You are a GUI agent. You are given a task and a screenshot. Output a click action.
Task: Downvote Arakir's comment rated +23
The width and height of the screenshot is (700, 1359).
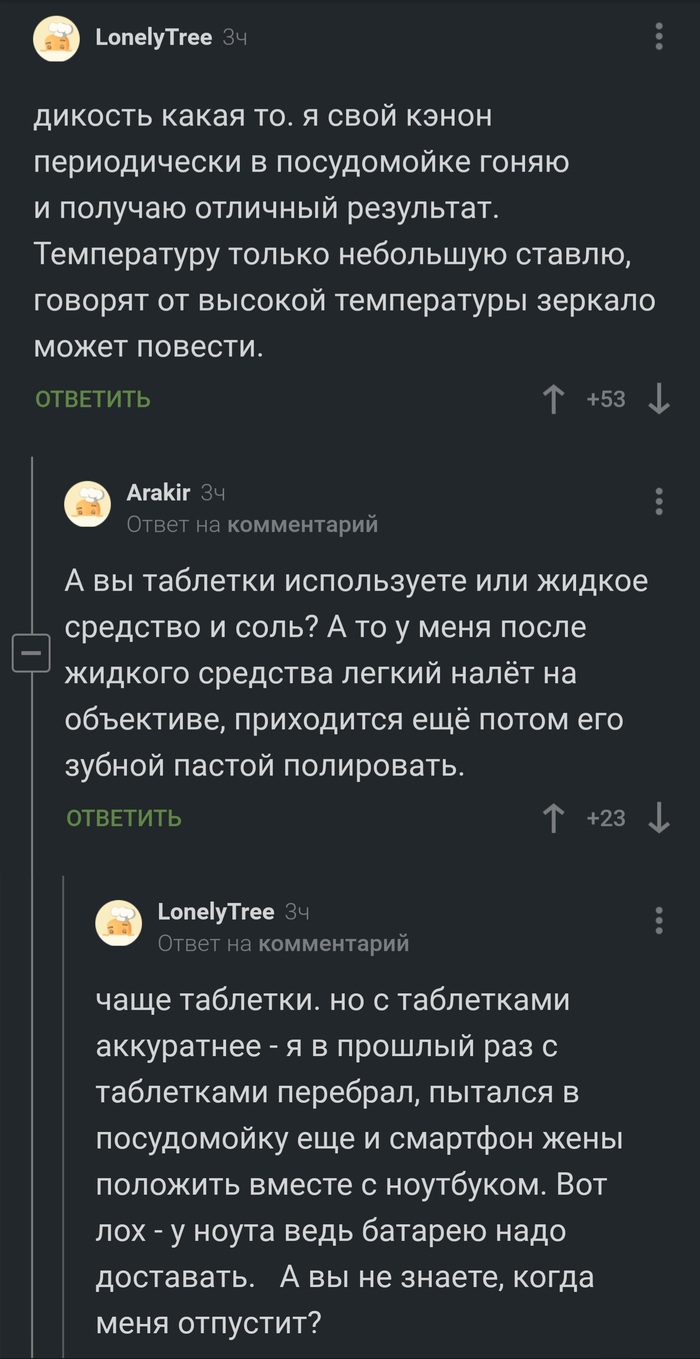pos(658,819)
